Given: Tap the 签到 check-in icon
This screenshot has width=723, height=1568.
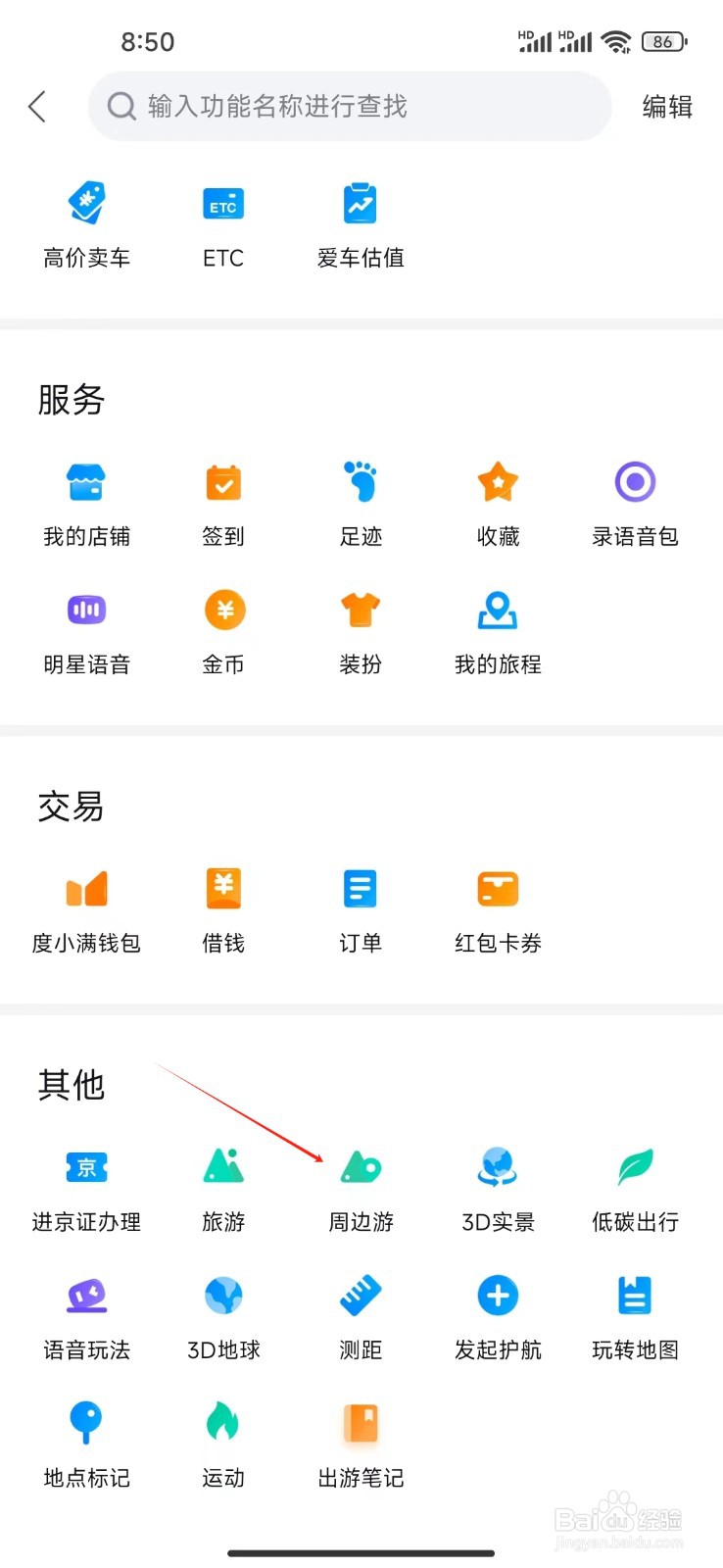Looking at the screenshot, I should 222,482.
